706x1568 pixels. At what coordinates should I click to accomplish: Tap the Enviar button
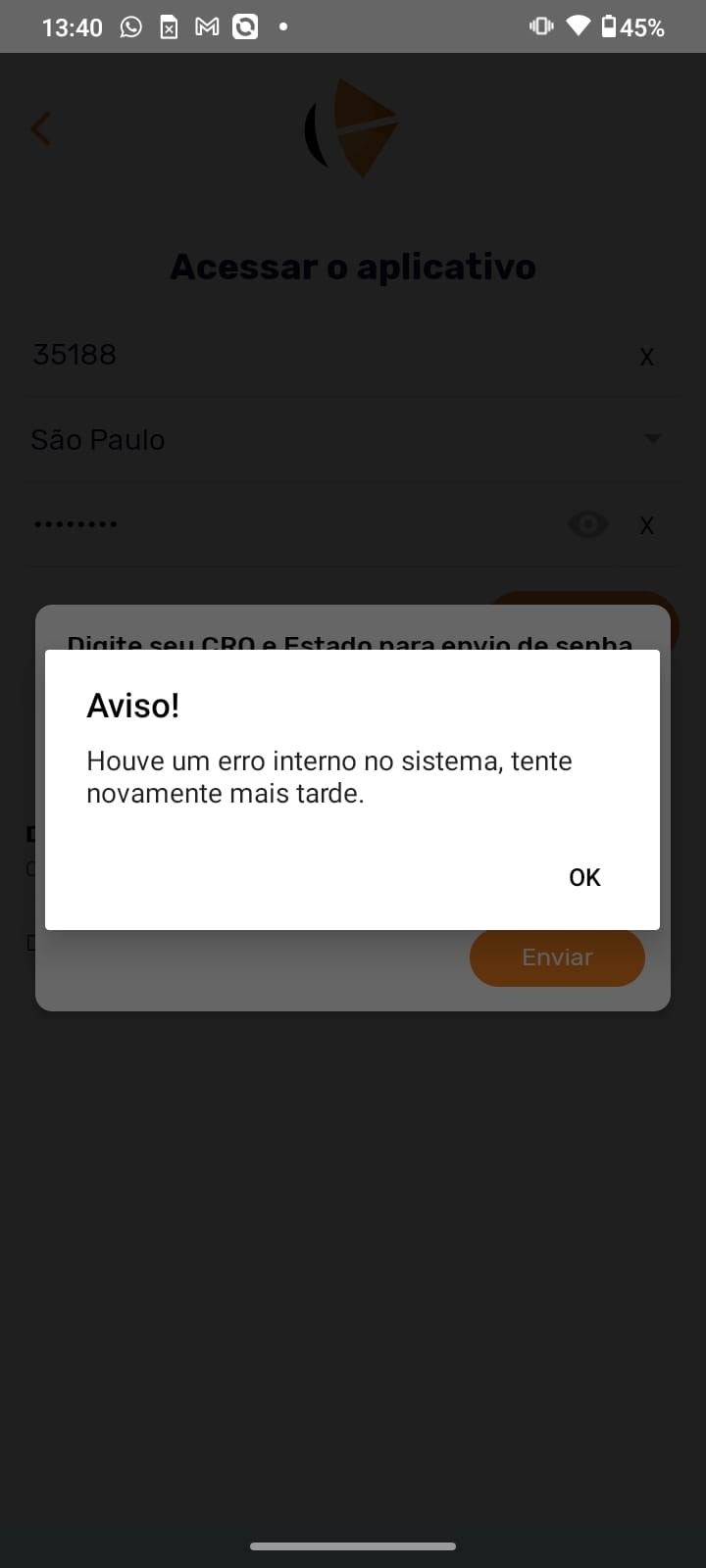tap(557, 957)
